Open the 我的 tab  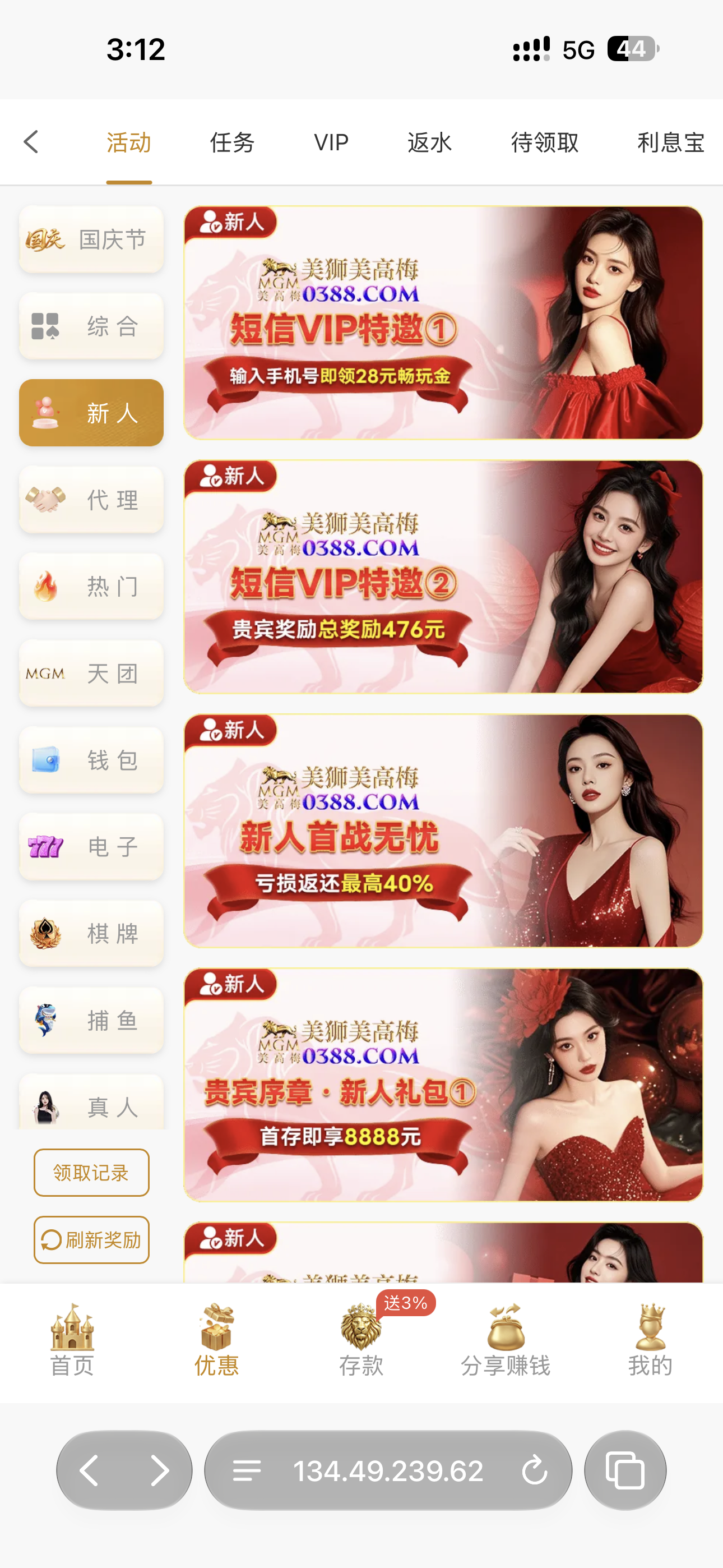point(650,1341)
